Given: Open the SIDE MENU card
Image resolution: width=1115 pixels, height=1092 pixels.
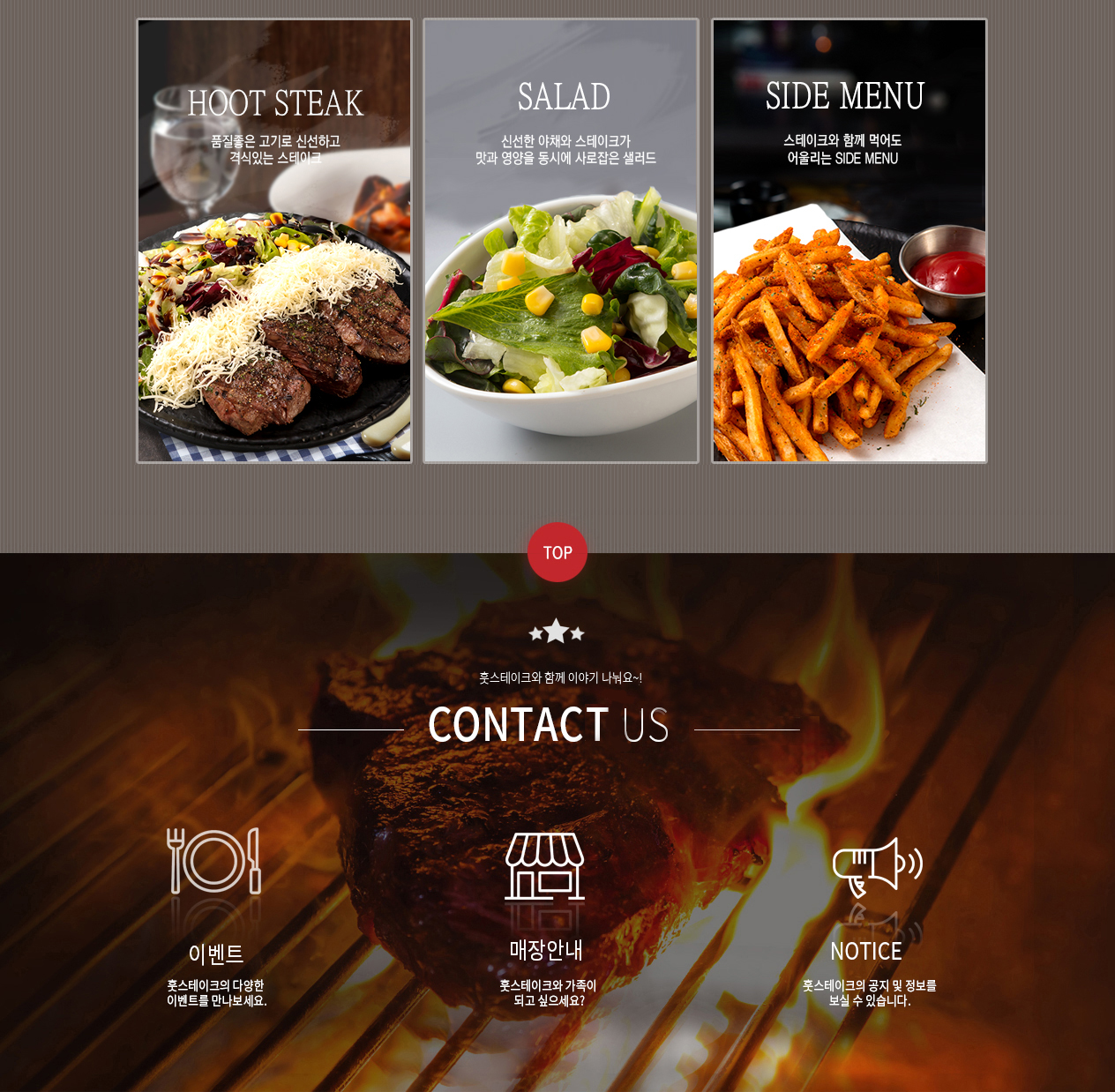Looking at the screenshot, I should pyautogui.click(x=849, y=241).
